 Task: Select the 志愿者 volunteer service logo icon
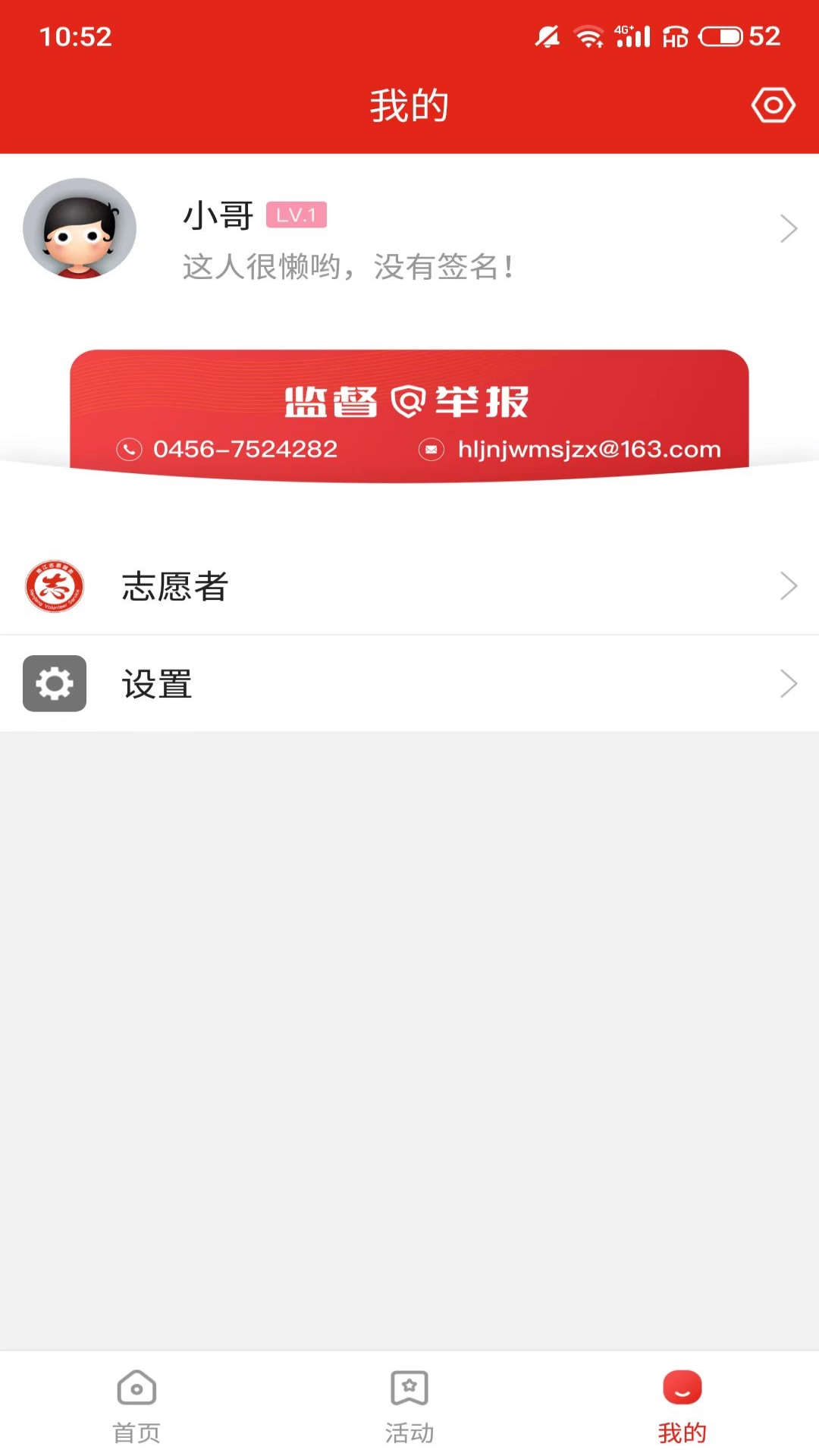[x=55, y=586]
